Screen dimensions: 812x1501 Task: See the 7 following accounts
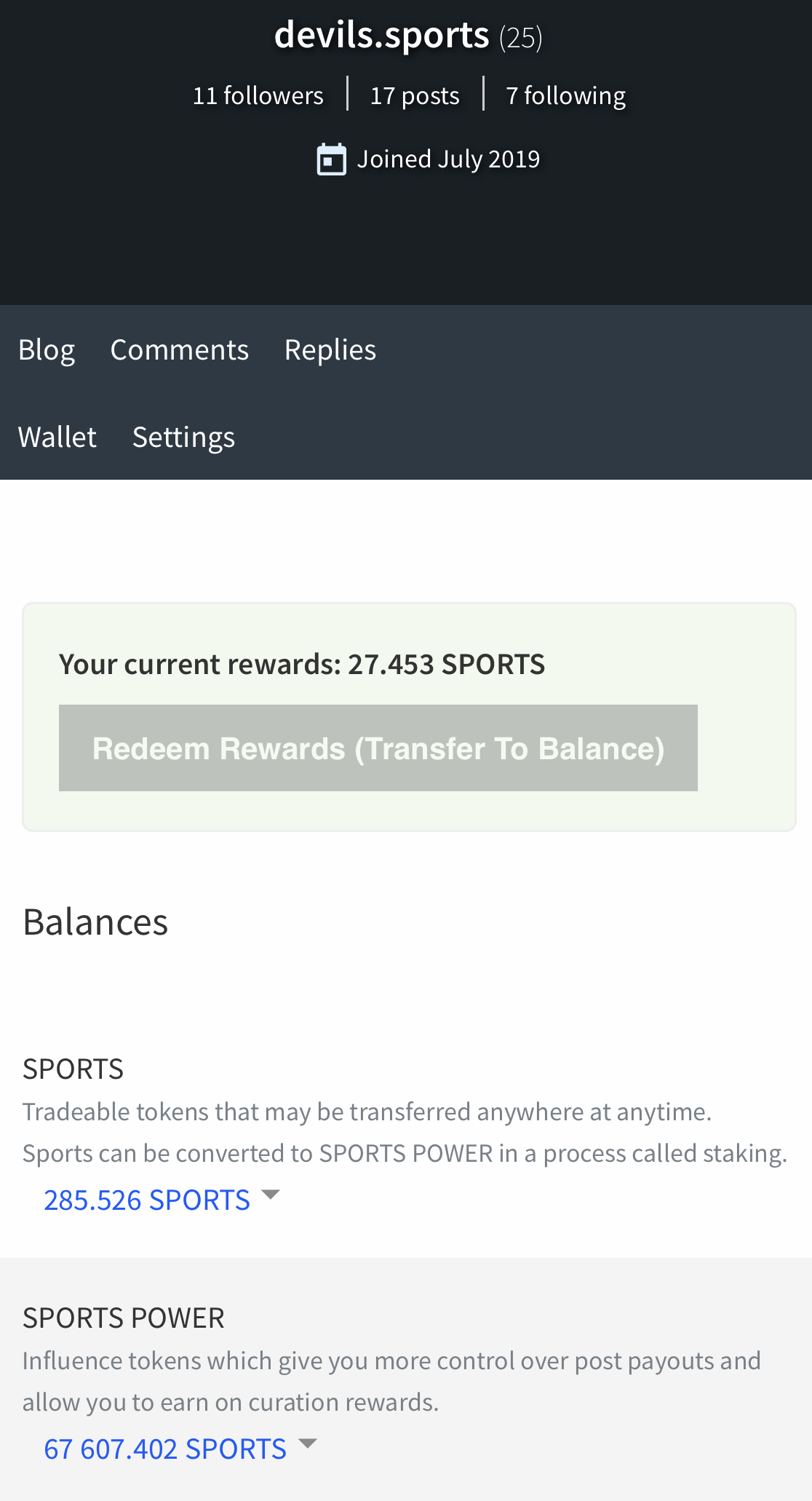coord(565,95)
